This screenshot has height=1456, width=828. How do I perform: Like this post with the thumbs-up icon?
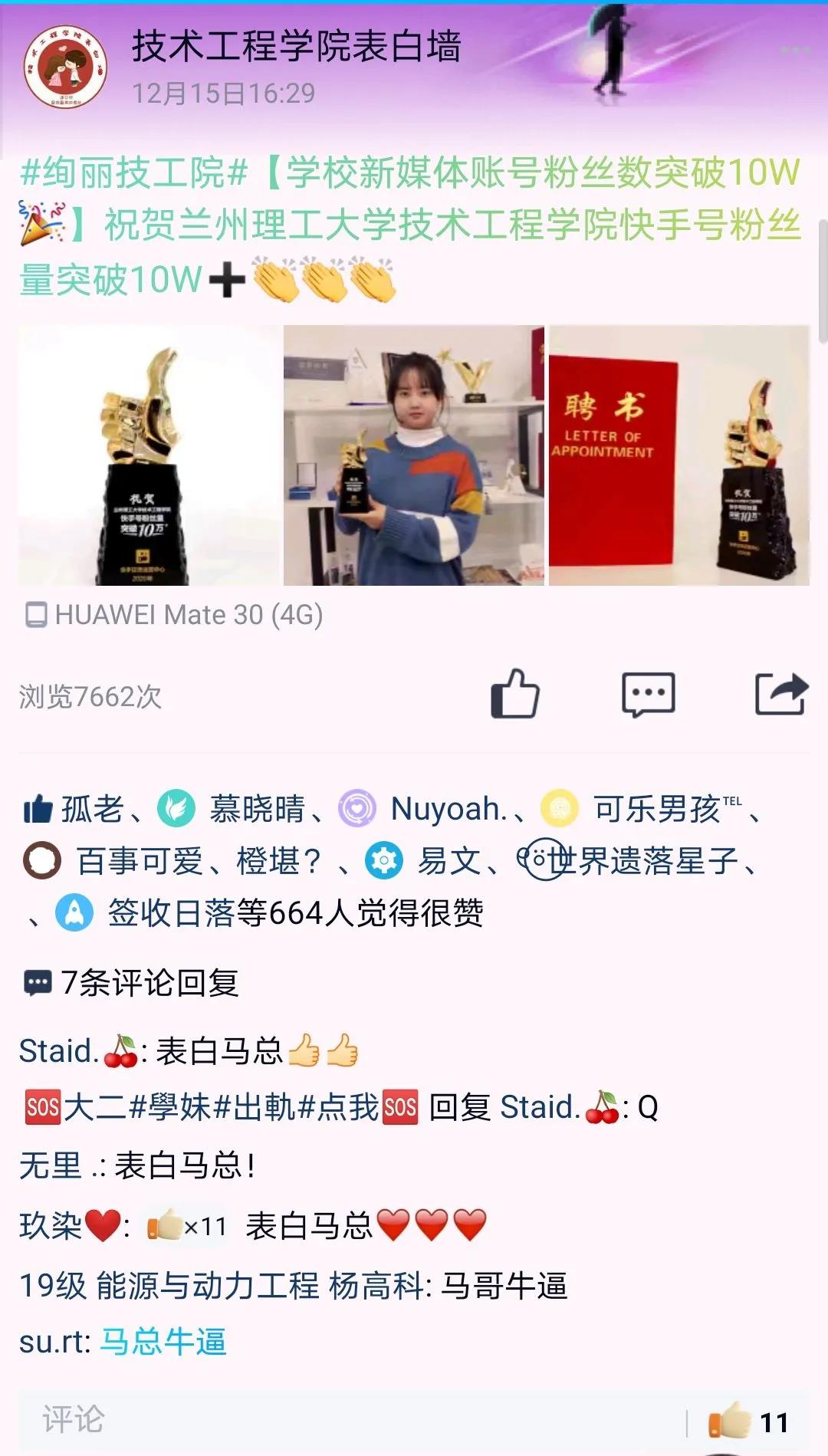pos(515,695)
